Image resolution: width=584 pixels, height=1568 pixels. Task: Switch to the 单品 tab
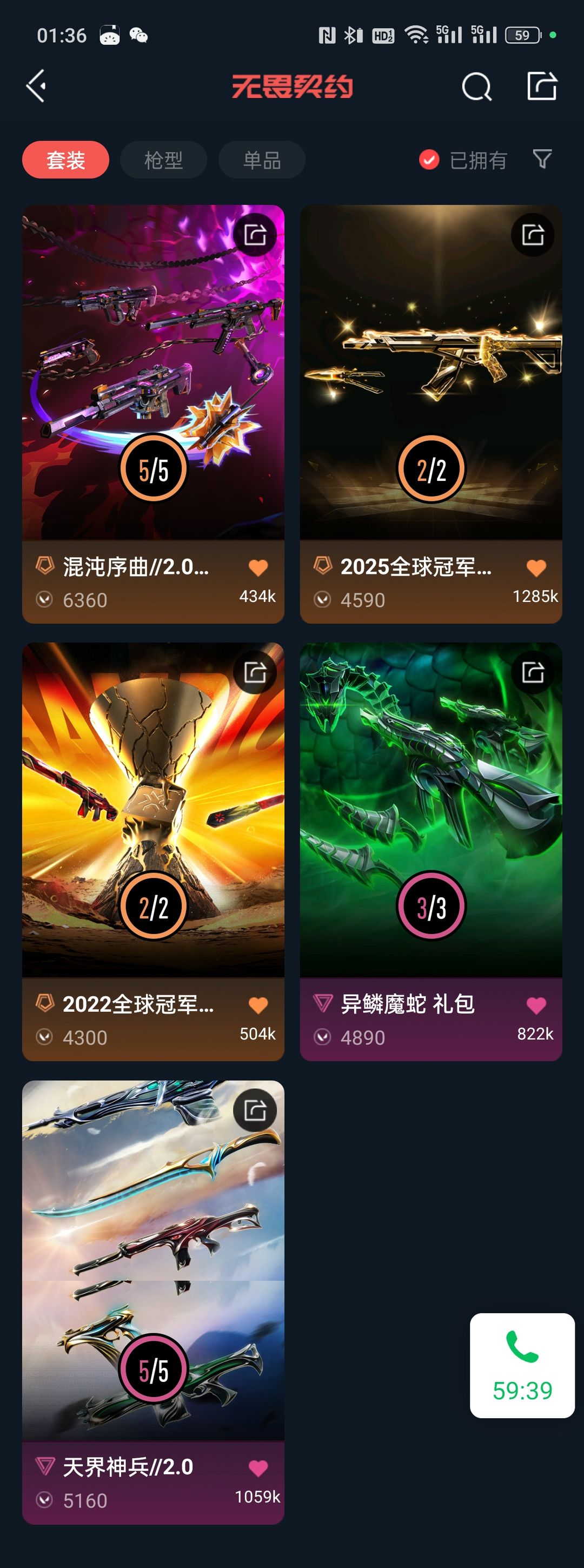coord(262,160)
